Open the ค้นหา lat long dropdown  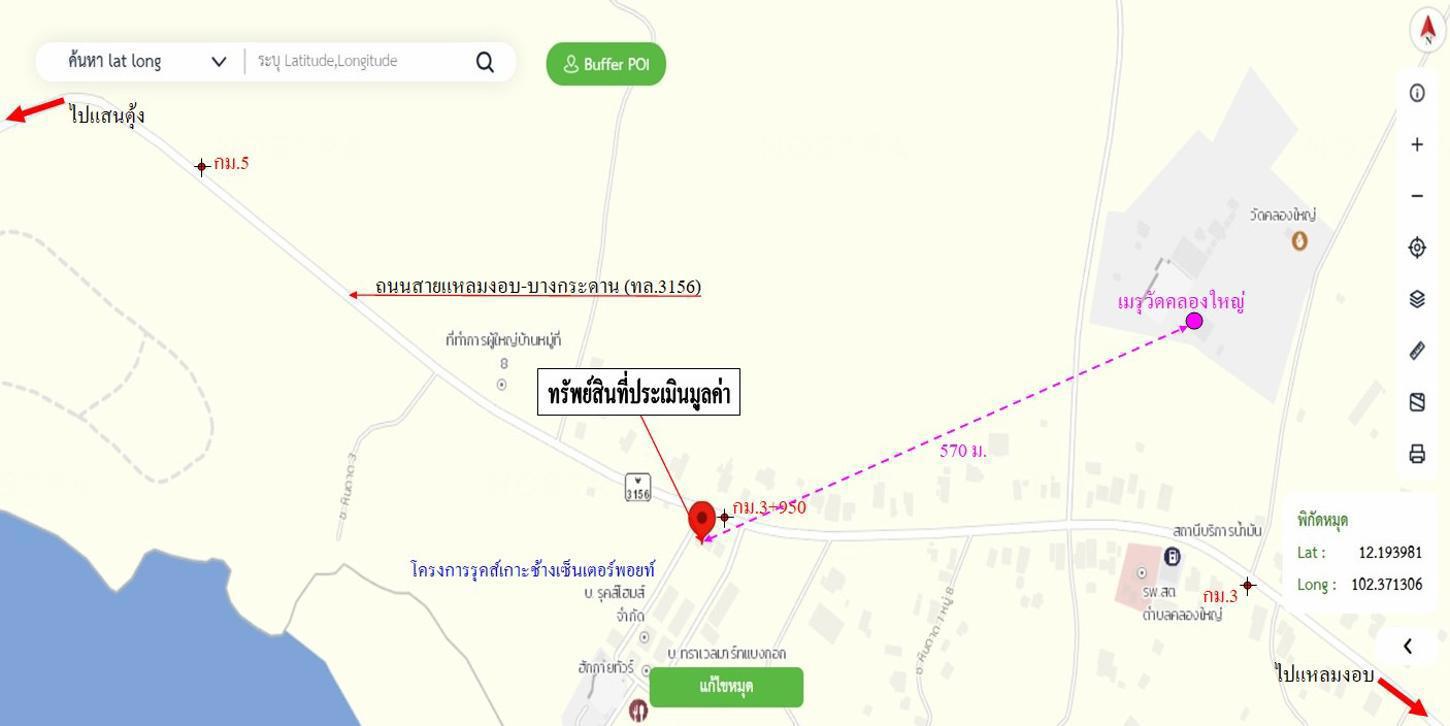(x=147, y=62)
